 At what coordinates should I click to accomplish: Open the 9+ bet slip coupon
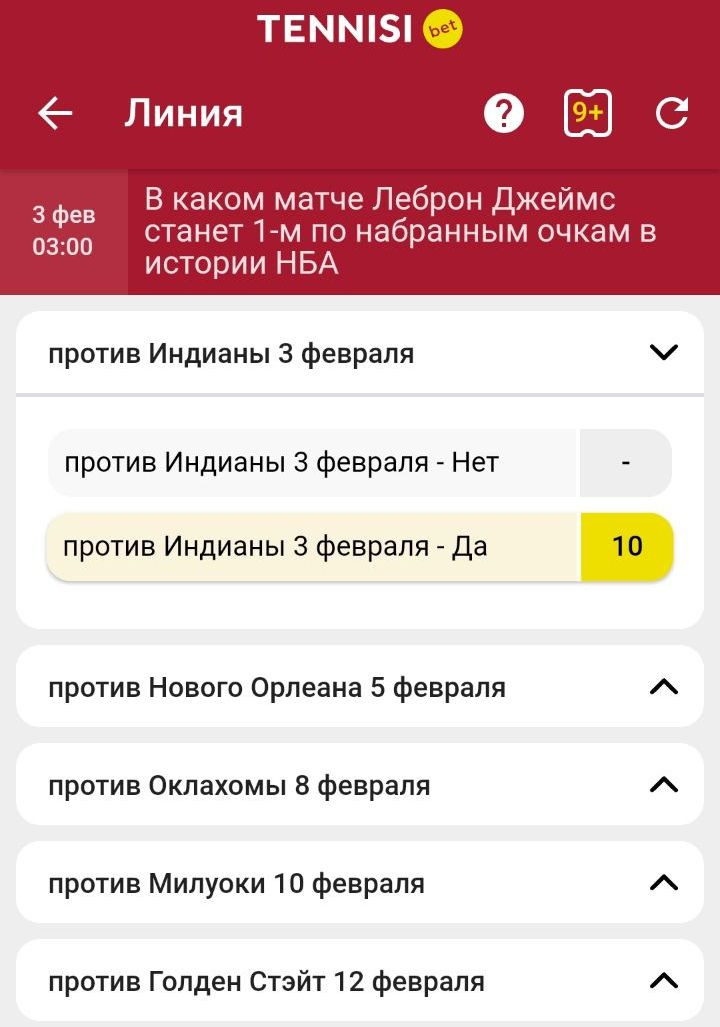click(587, 114)
